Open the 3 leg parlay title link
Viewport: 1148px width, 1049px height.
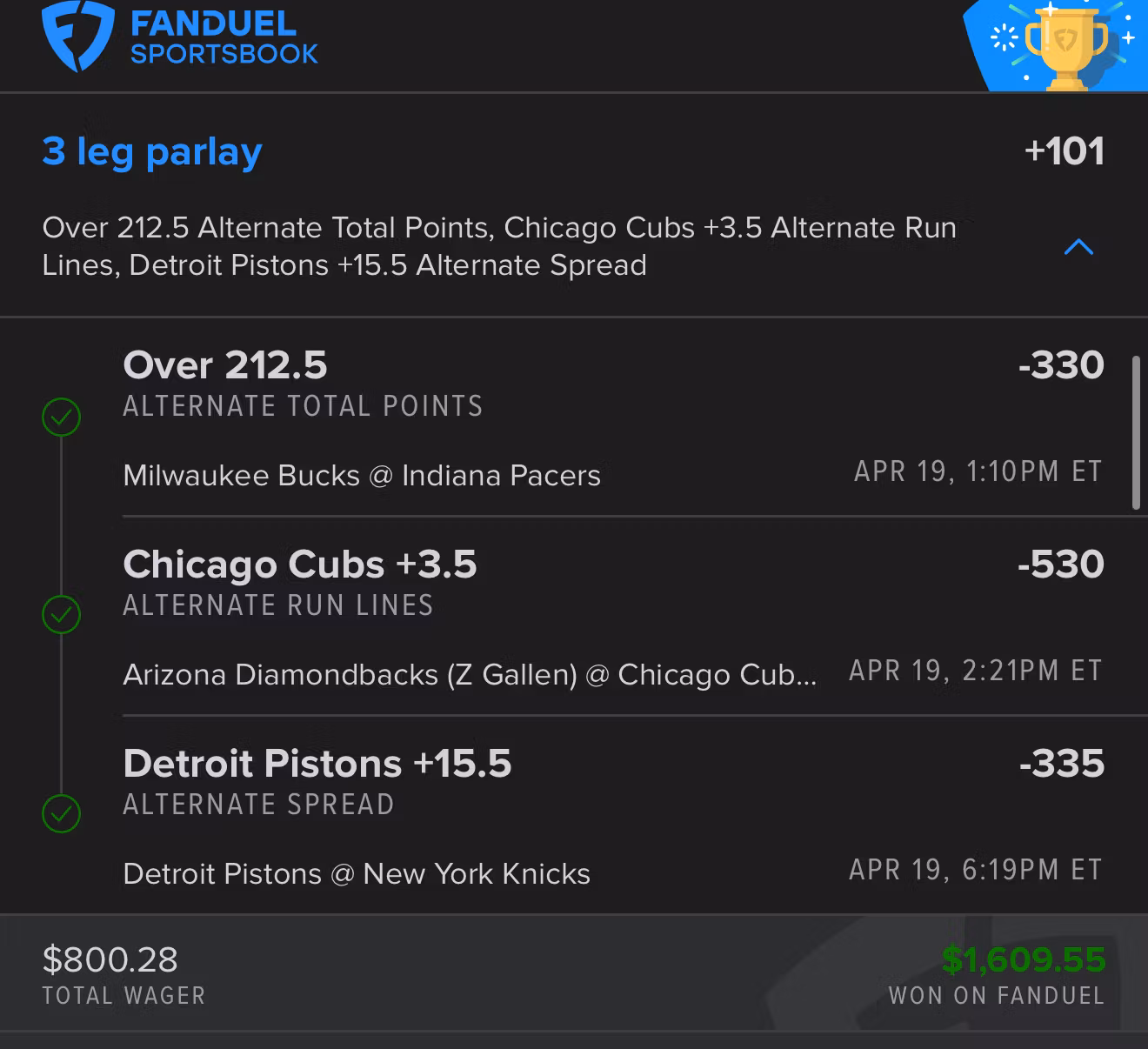152,152
